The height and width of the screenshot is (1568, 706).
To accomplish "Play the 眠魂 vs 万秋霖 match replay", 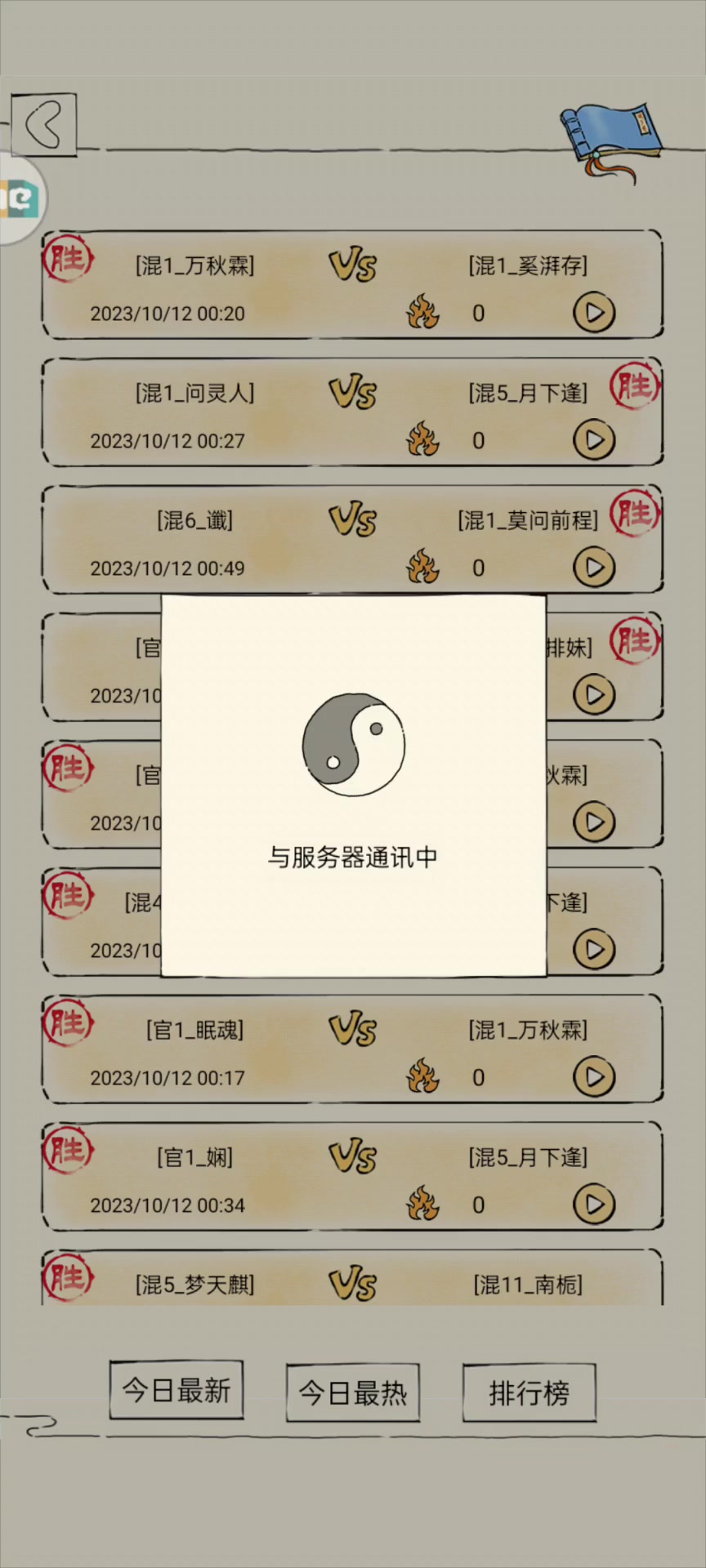I will coord(594,1077).
